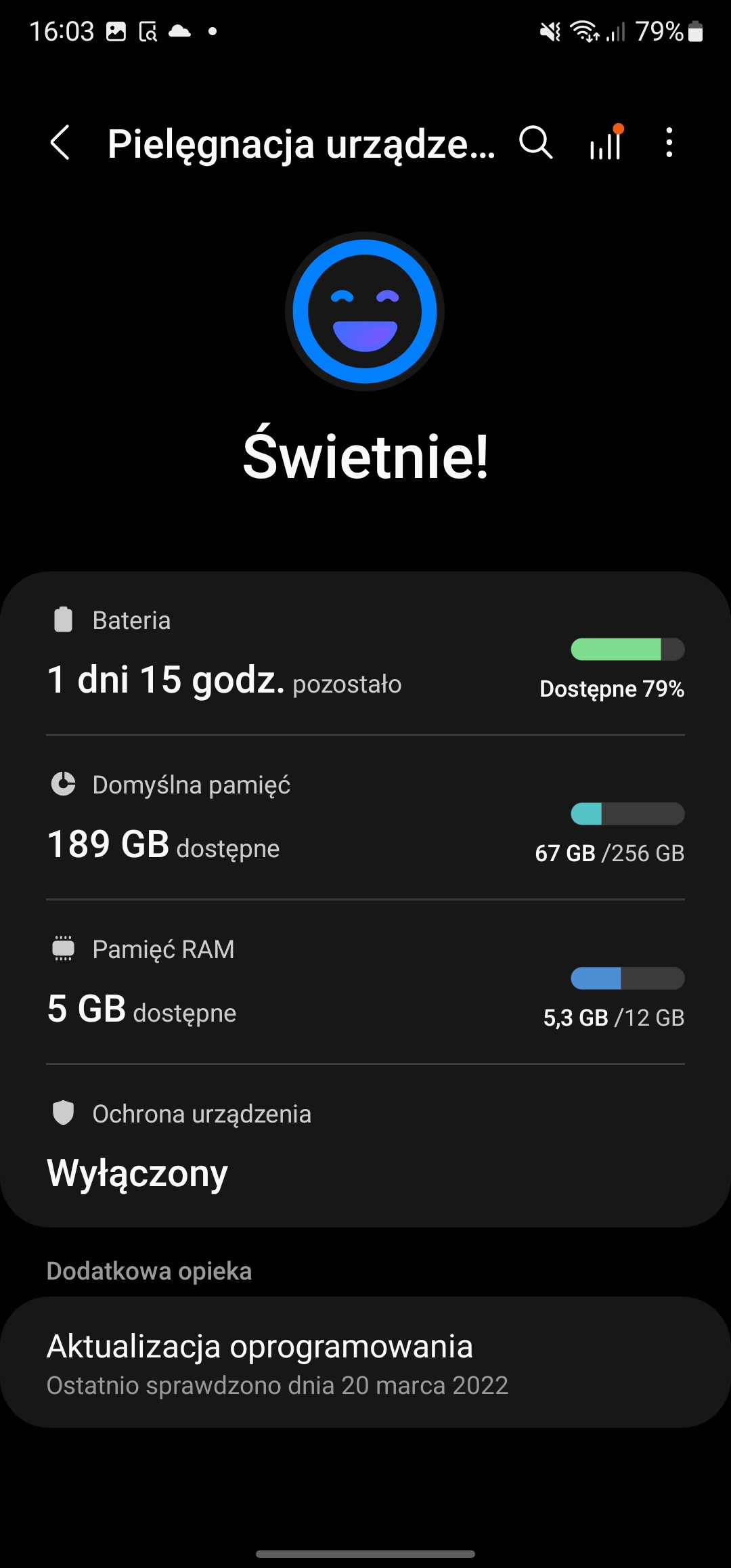Open the three-dot overflow menu
The width and height of the screenshot is (731, 1568).
click(x=669, y=143)
